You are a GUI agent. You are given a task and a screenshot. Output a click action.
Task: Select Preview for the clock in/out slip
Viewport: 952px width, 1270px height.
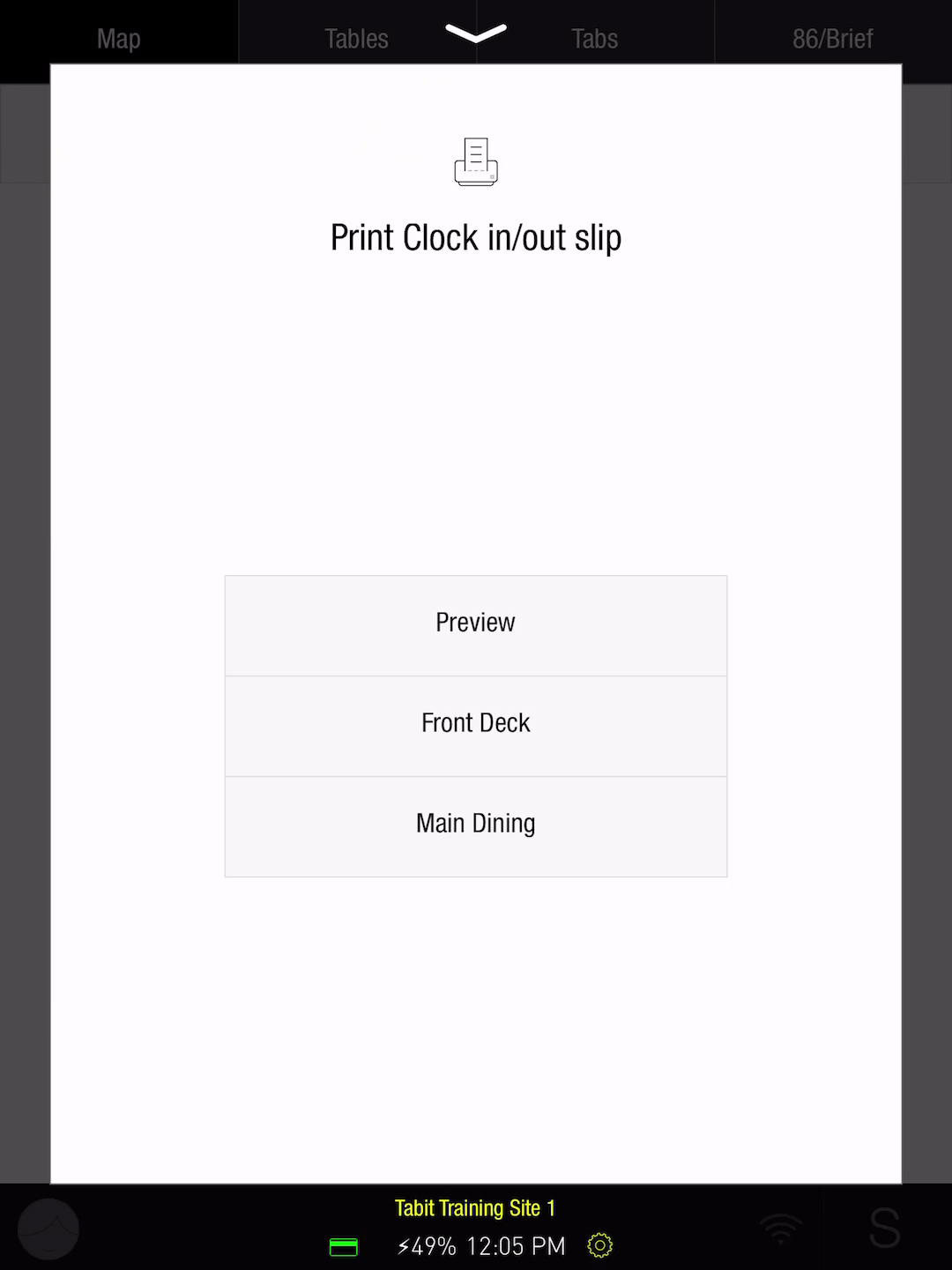pyautogui.click(x=476, y=624)
